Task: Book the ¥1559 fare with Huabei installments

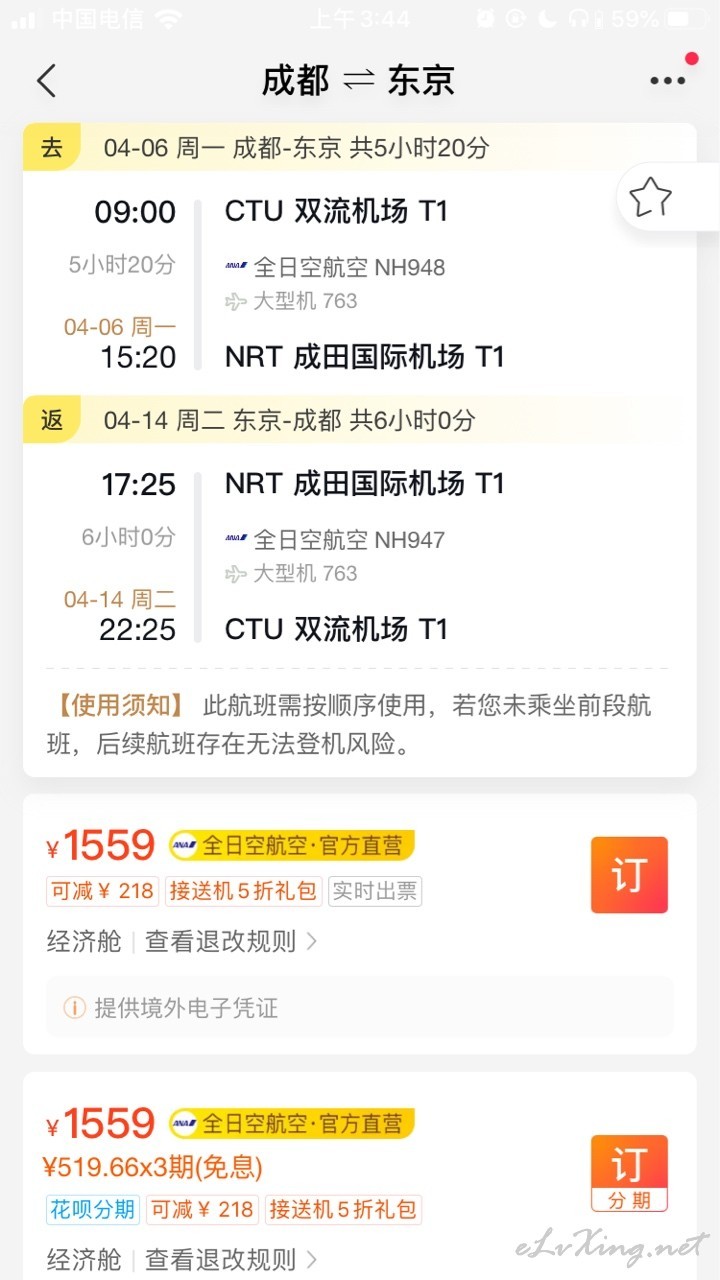Action: (629, 1173)
